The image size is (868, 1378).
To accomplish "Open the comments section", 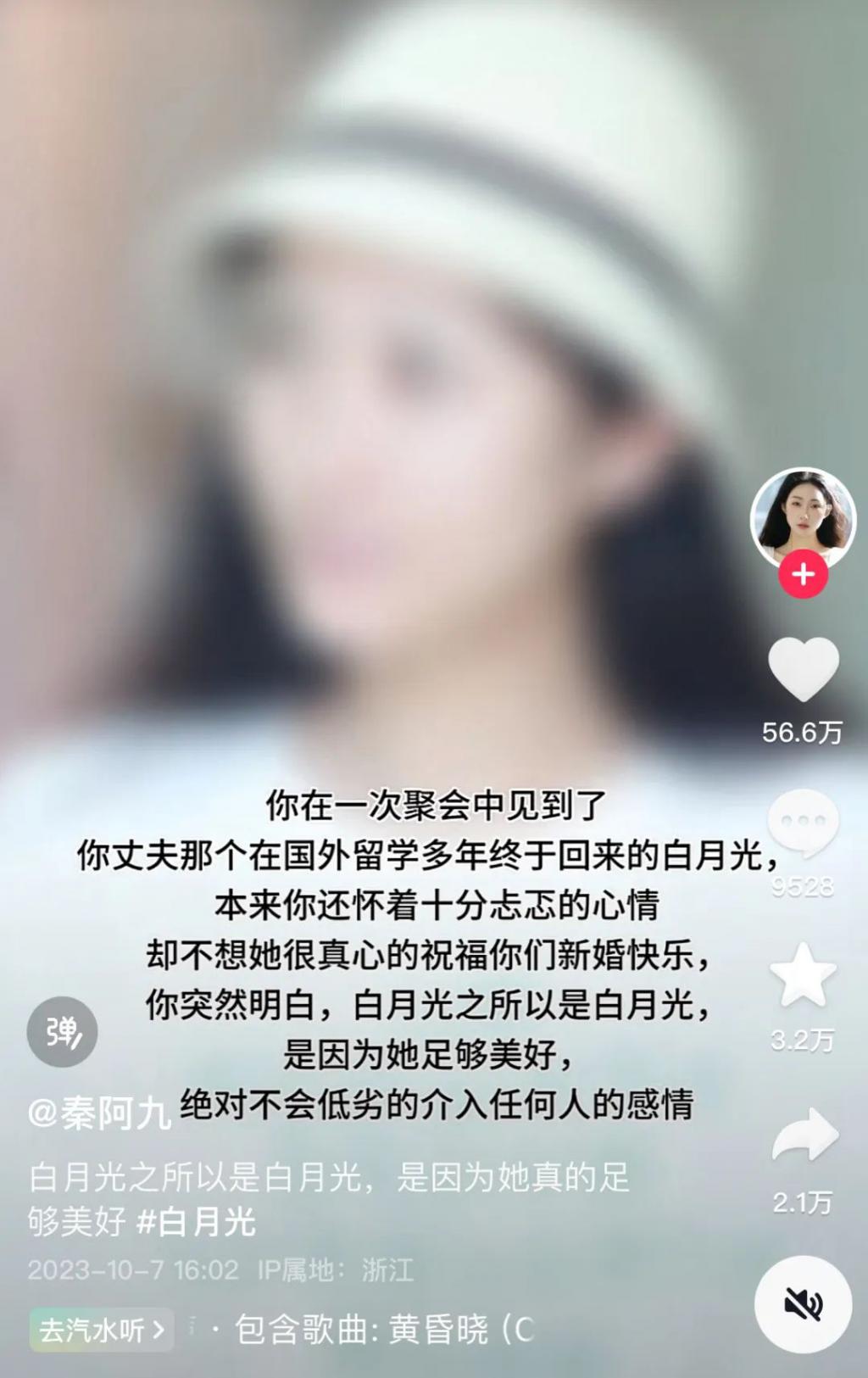I will tap(803, 823).
